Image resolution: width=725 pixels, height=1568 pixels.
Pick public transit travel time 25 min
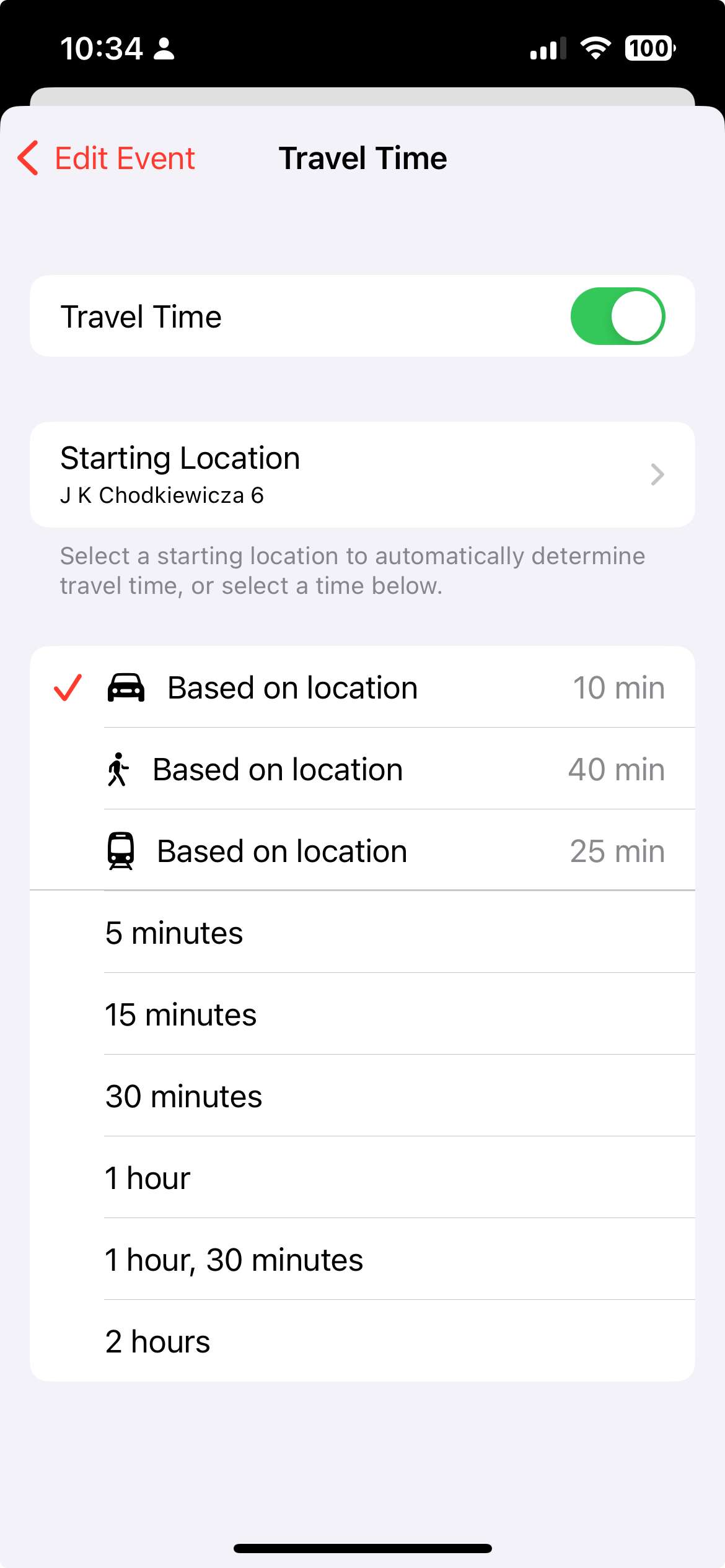click(x=362, y=851)
